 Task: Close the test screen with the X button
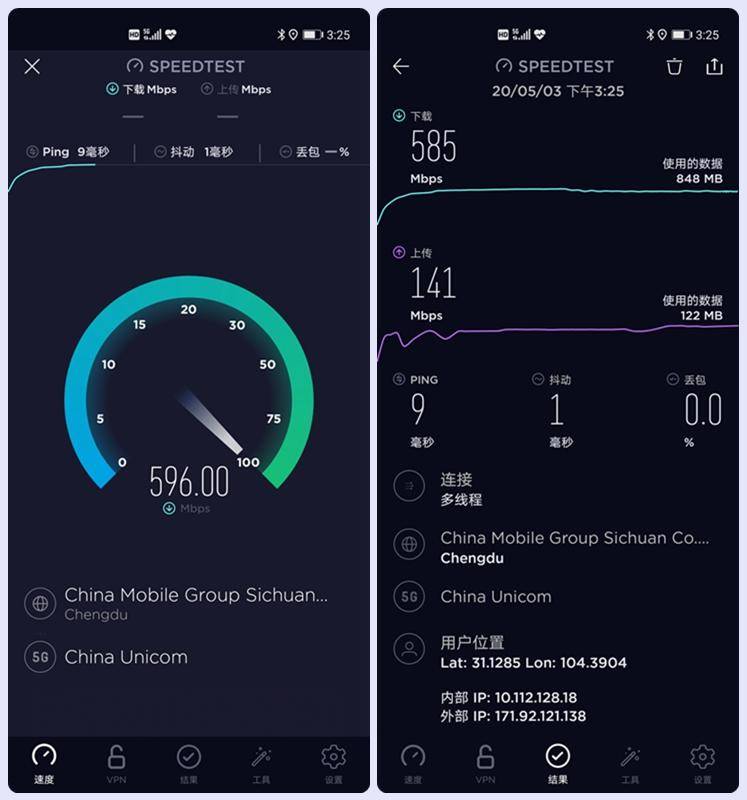[31, 66]
